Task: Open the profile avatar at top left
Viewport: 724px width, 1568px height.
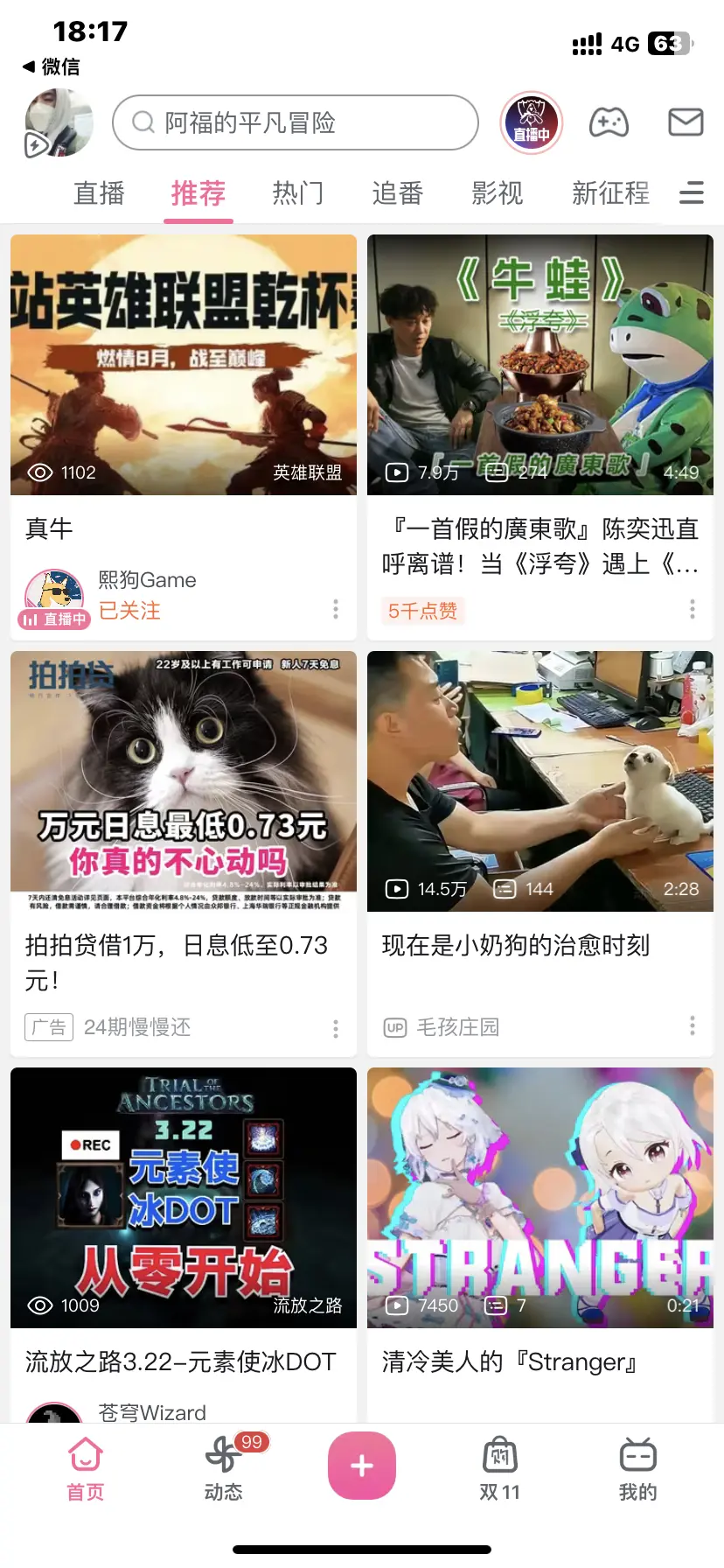Action: tap(59, 122)
